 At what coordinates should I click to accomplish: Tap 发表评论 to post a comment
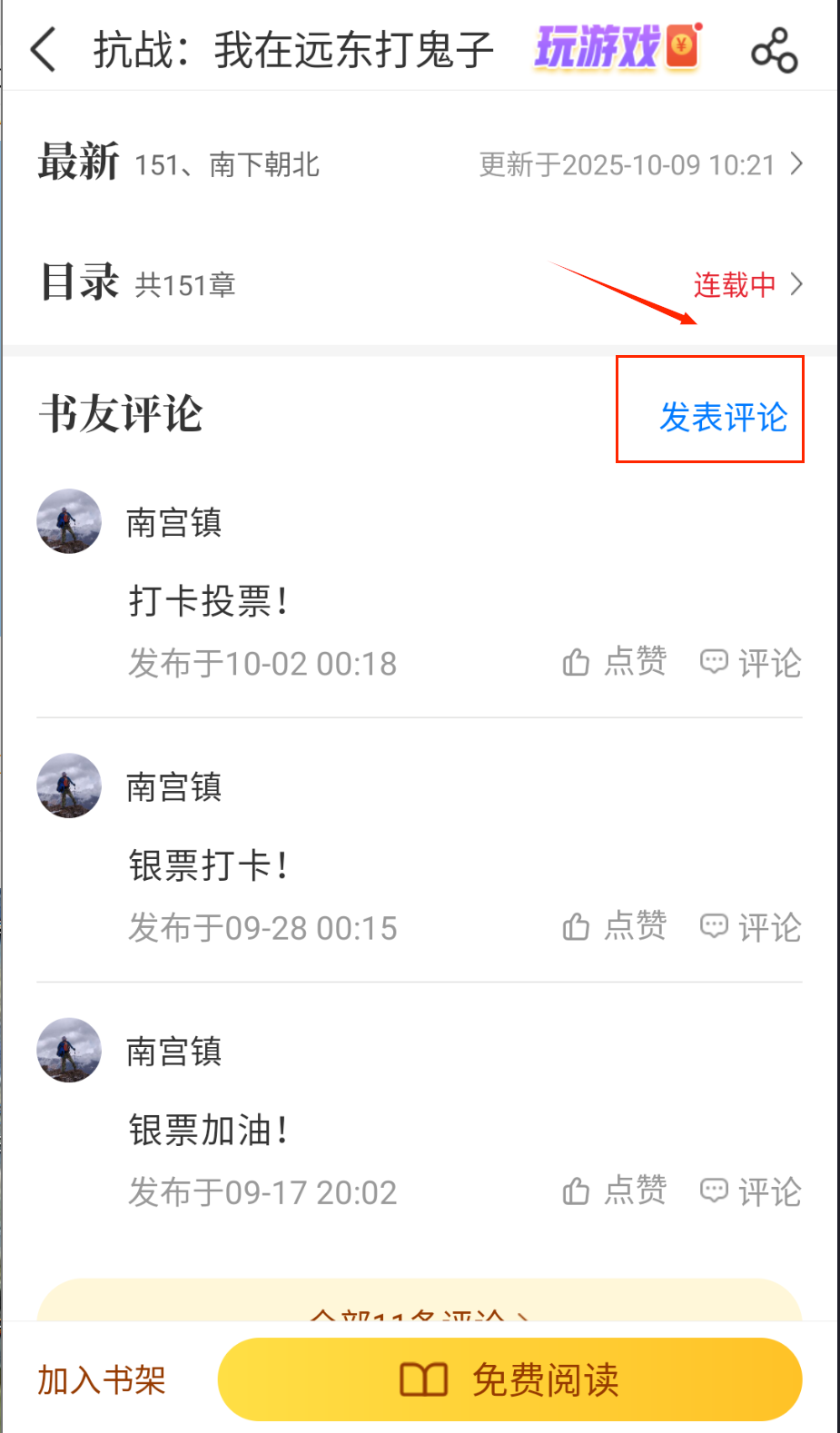(723, 417)
